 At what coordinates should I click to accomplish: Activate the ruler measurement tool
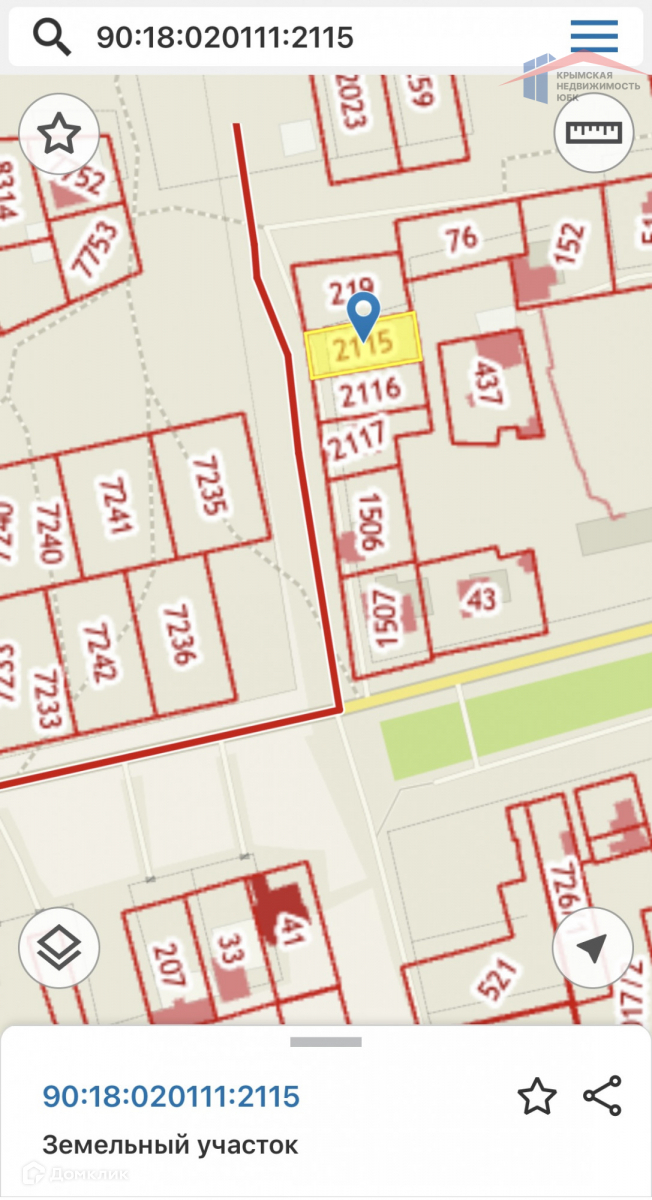coord(593,133)
